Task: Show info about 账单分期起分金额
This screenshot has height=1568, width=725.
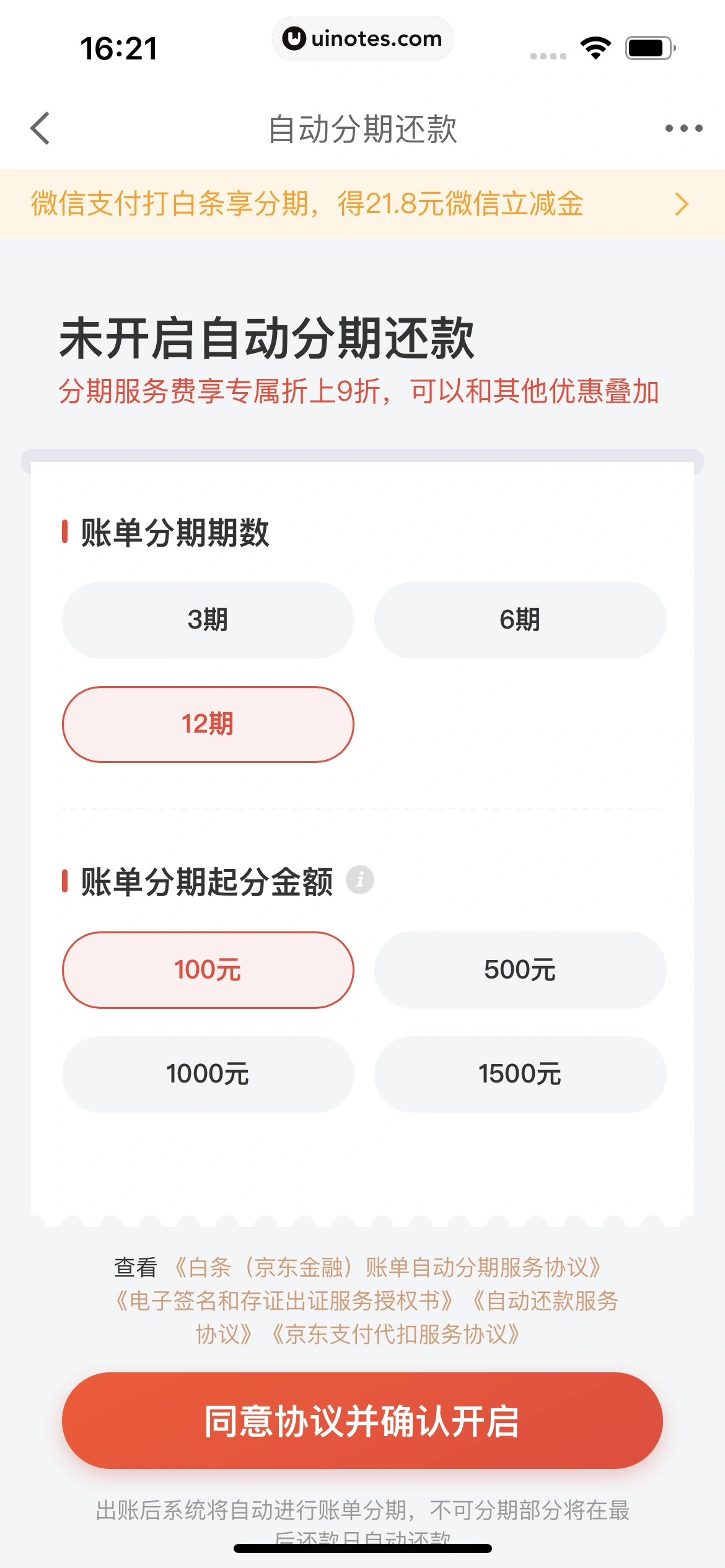Action: [x=360, y=880]
